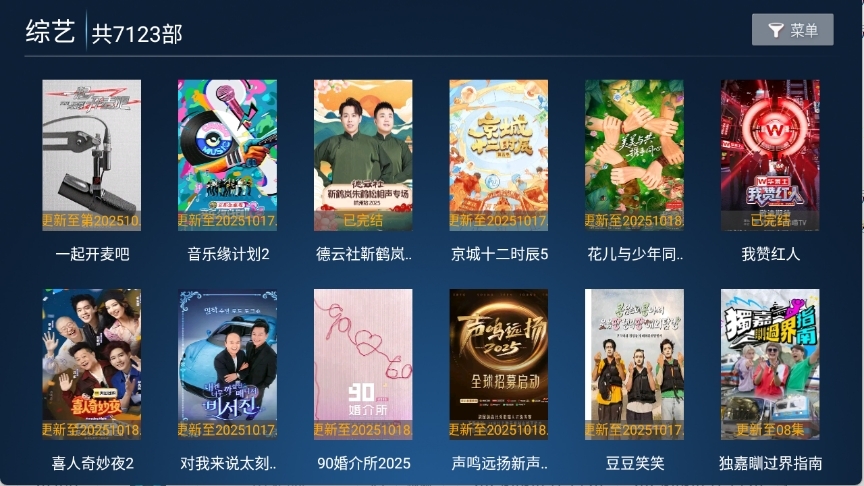Image resolution: width=864 pixels, height=486 pixels.
Task: View 花儿与少年同 show details
Action: (x=635, y=155)
